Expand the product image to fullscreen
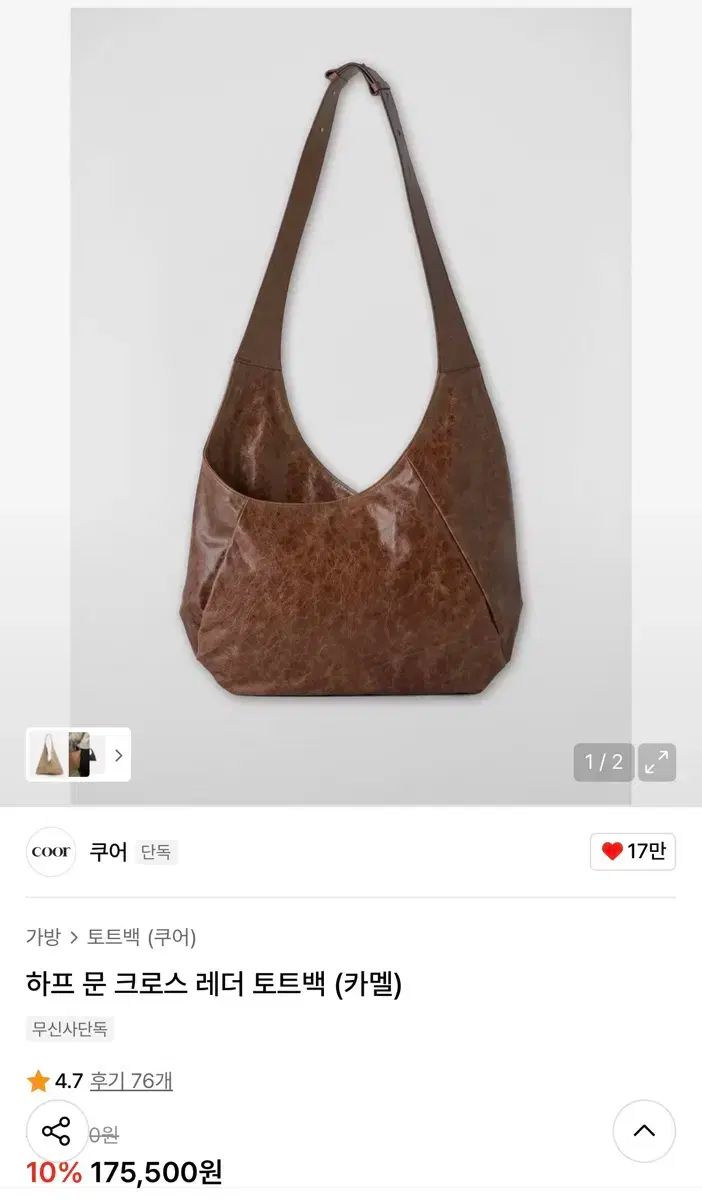Screen dimensions: 702x1200 [657, 762]
